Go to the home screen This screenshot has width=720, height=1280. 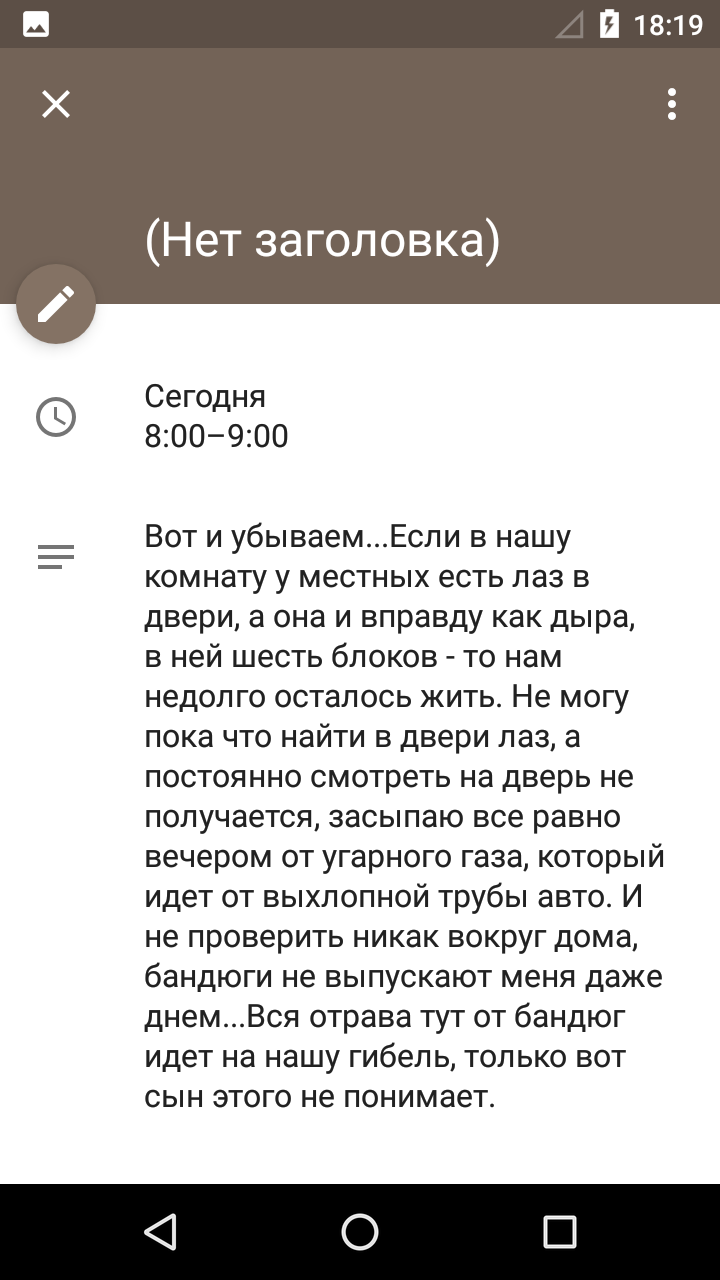pyautogui.click(x=360, y=1232)
